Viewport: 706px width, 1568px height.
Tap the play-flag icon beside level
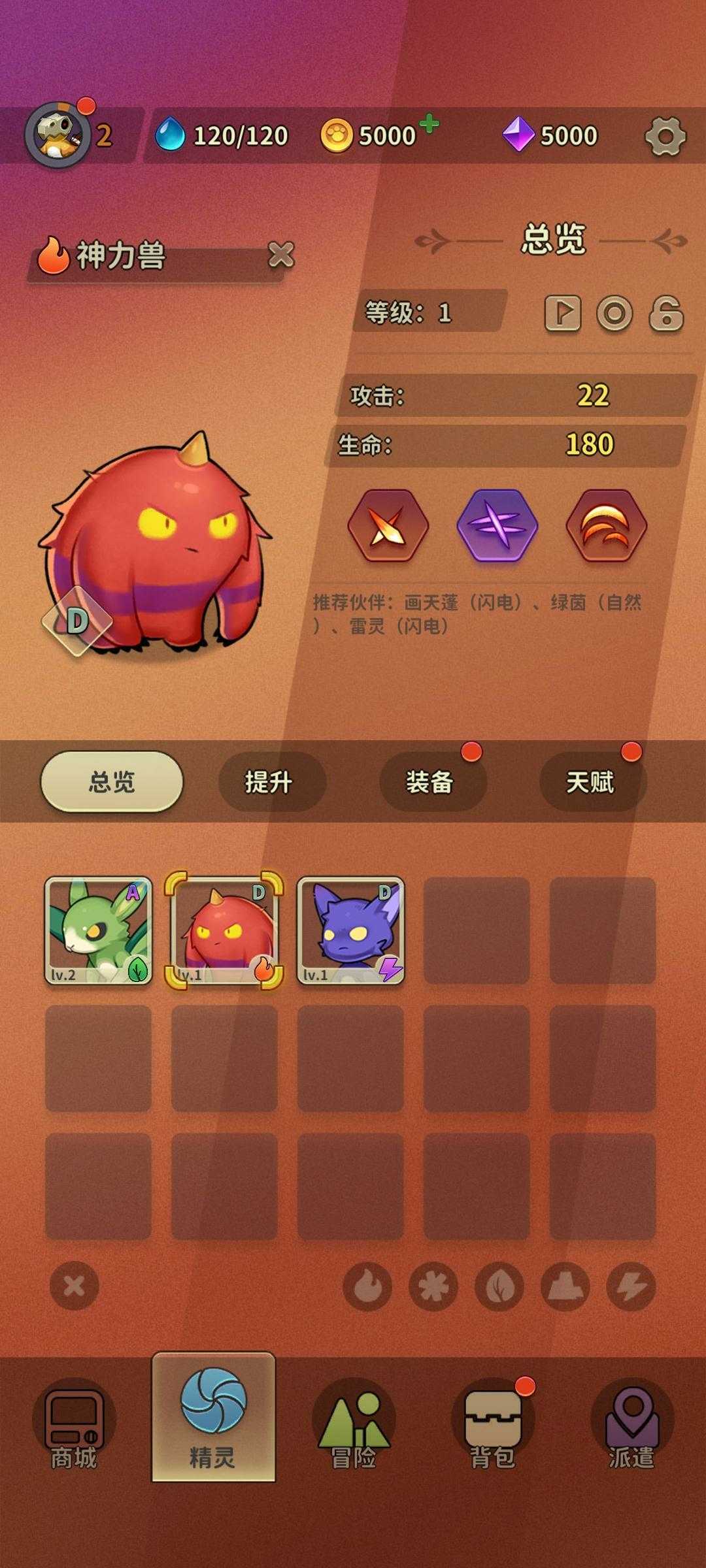[563, 313]
